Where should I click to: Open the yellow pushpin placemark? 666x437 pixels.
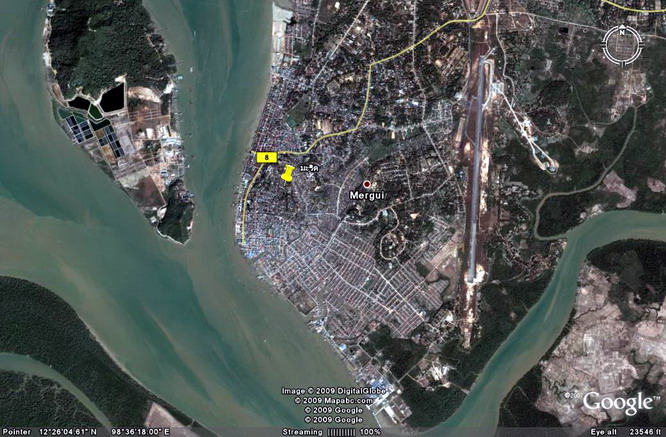[x=288, y=174]
